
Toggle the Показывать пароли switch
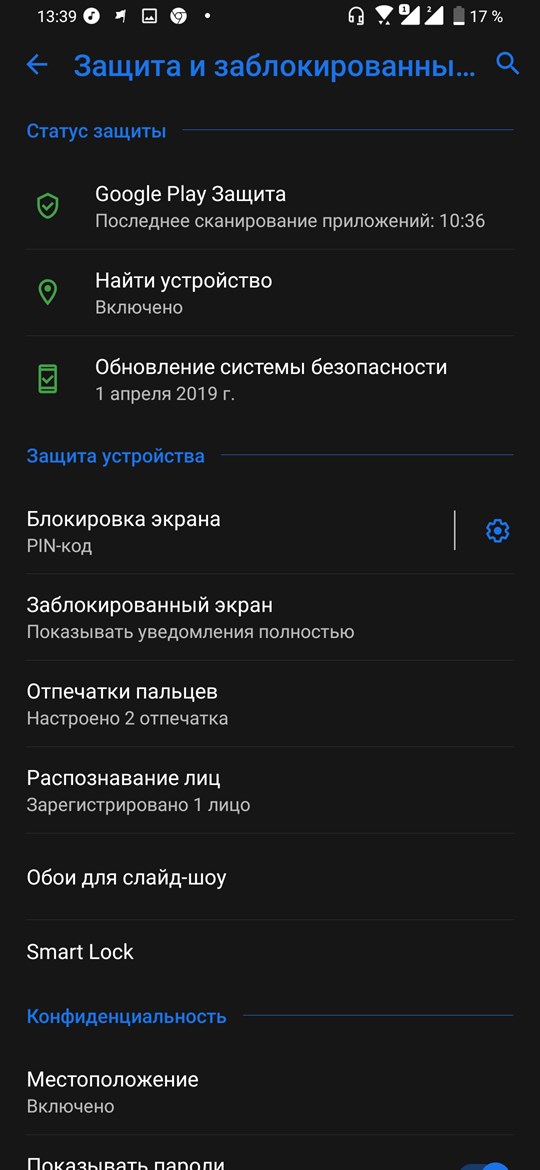(x=486, y=1165)
